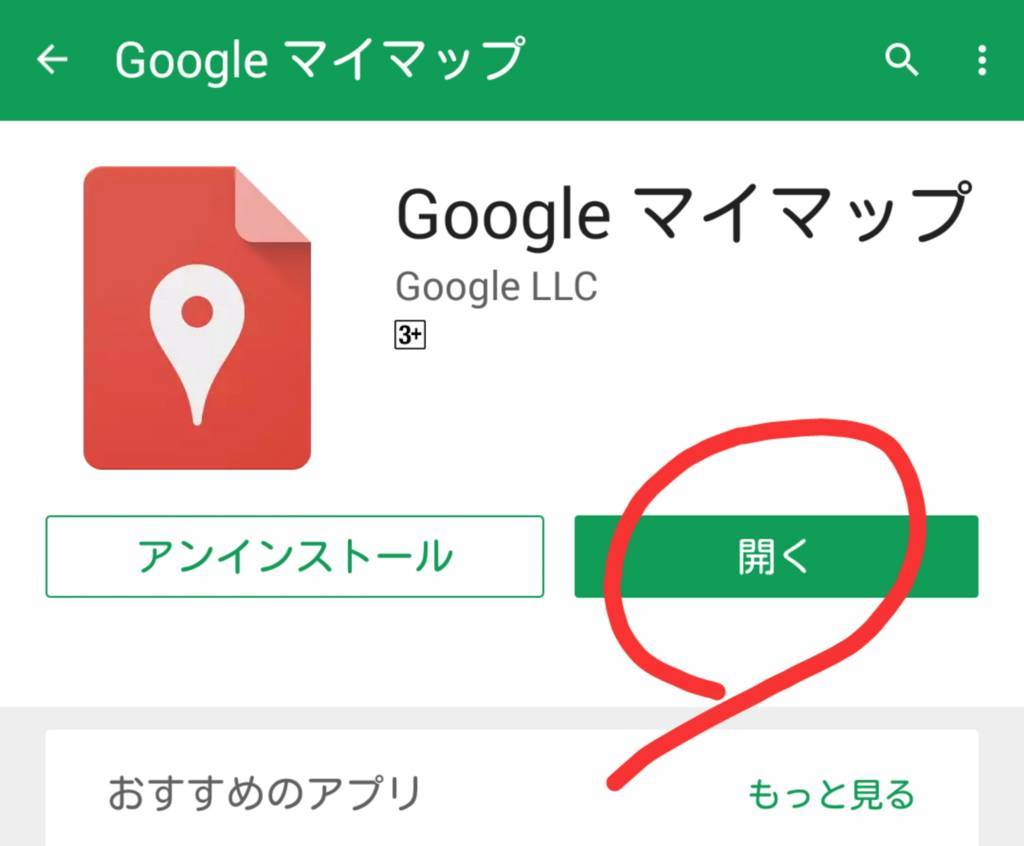Tap the アンインストール button
Image resolution: width=1024 pixels, height=846 pixels.
click(295, 557)
